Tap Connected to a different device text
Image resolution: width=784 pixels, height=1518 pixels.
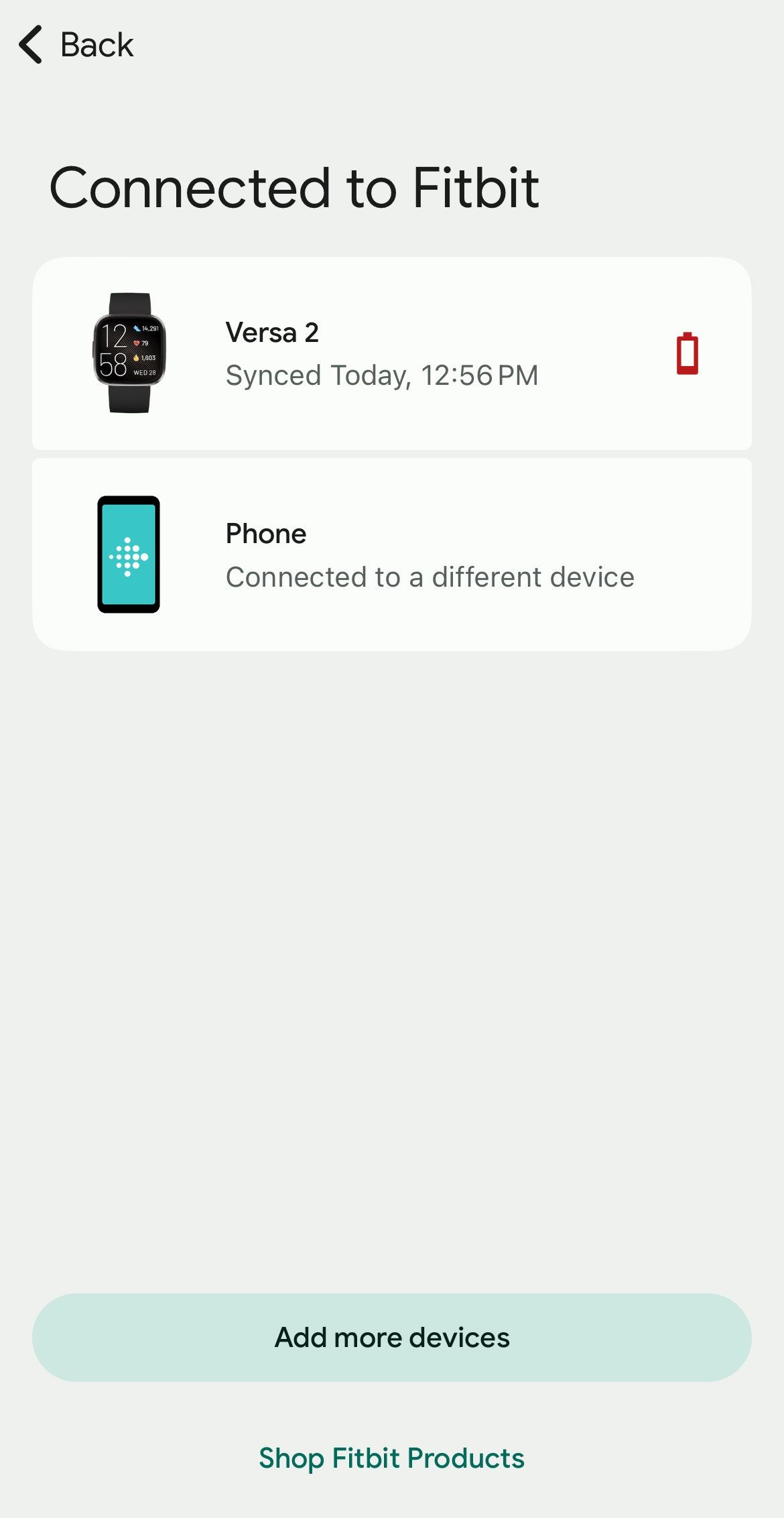point(430,576)
